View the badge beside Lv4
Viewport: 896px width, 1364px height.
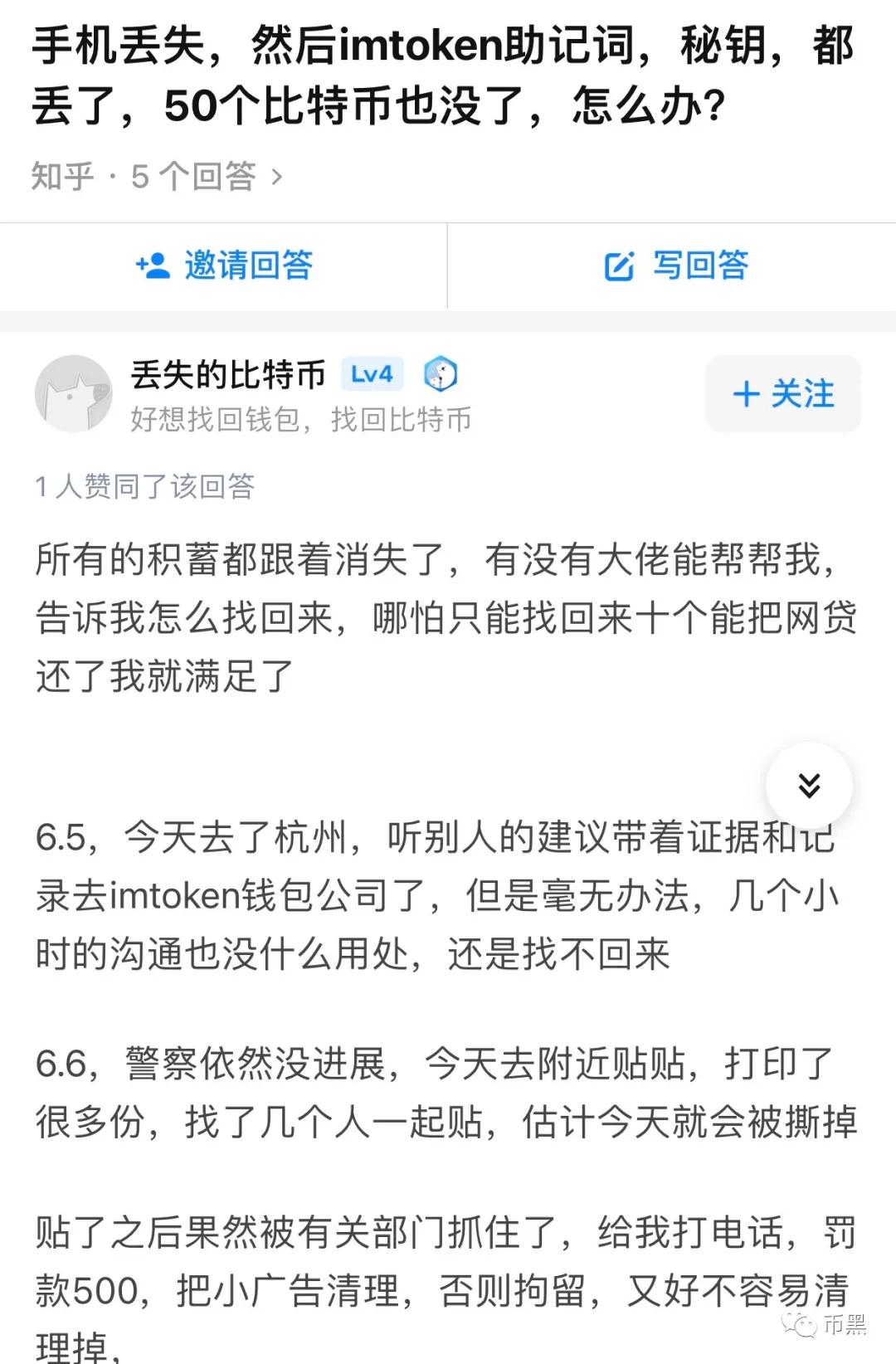click(x=441, y=374)
